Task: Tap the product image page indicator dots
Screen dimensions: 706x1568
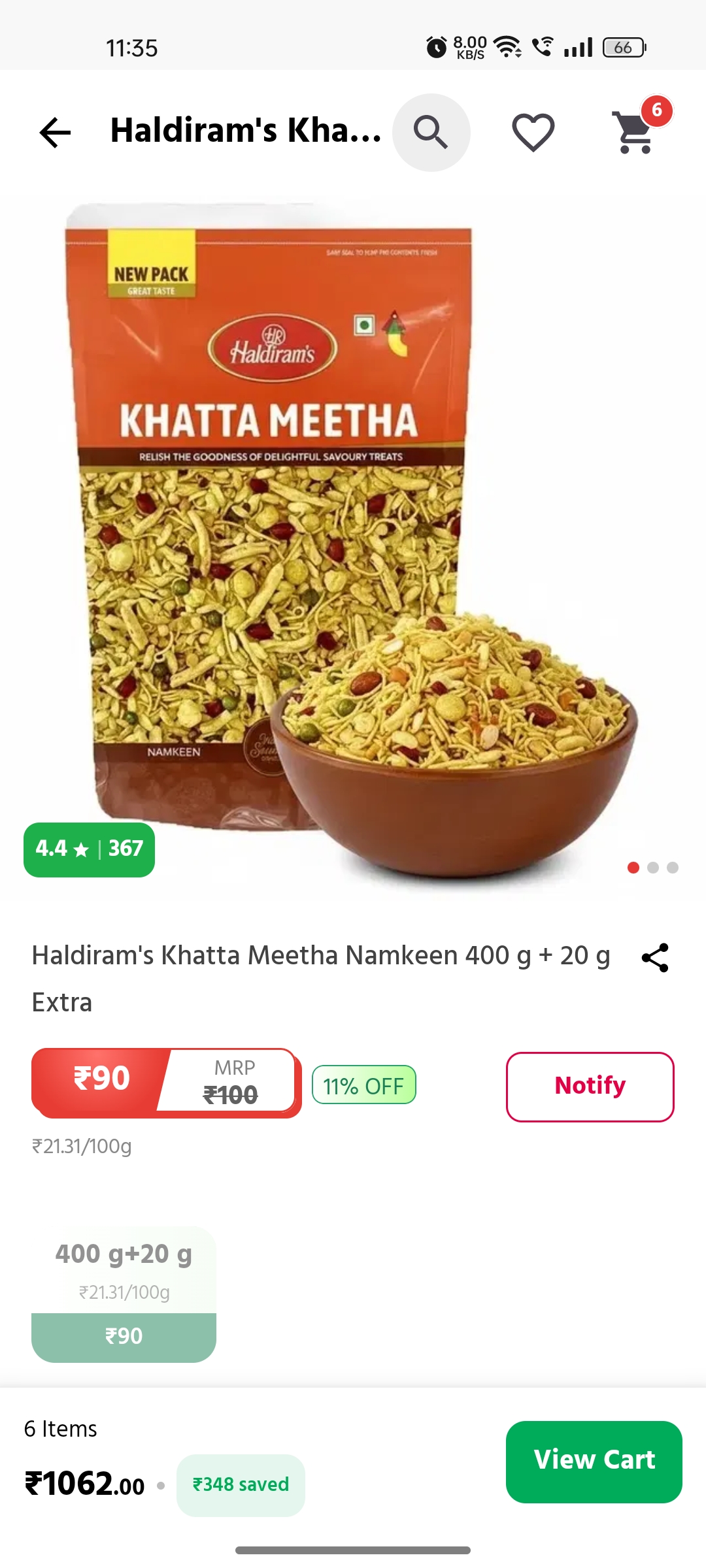Action: click(652, 868)
